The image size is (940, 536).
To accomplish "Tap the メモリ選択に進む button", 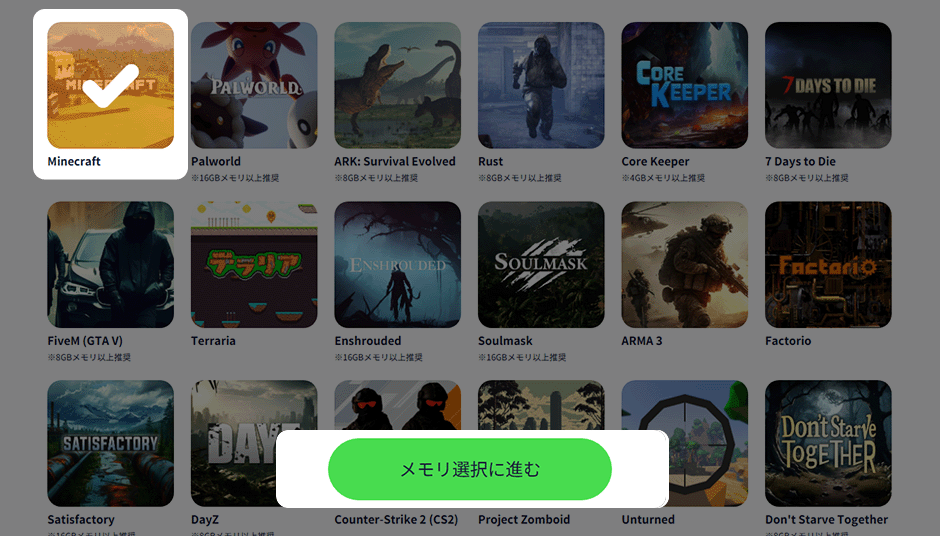I will click(469, 469).
